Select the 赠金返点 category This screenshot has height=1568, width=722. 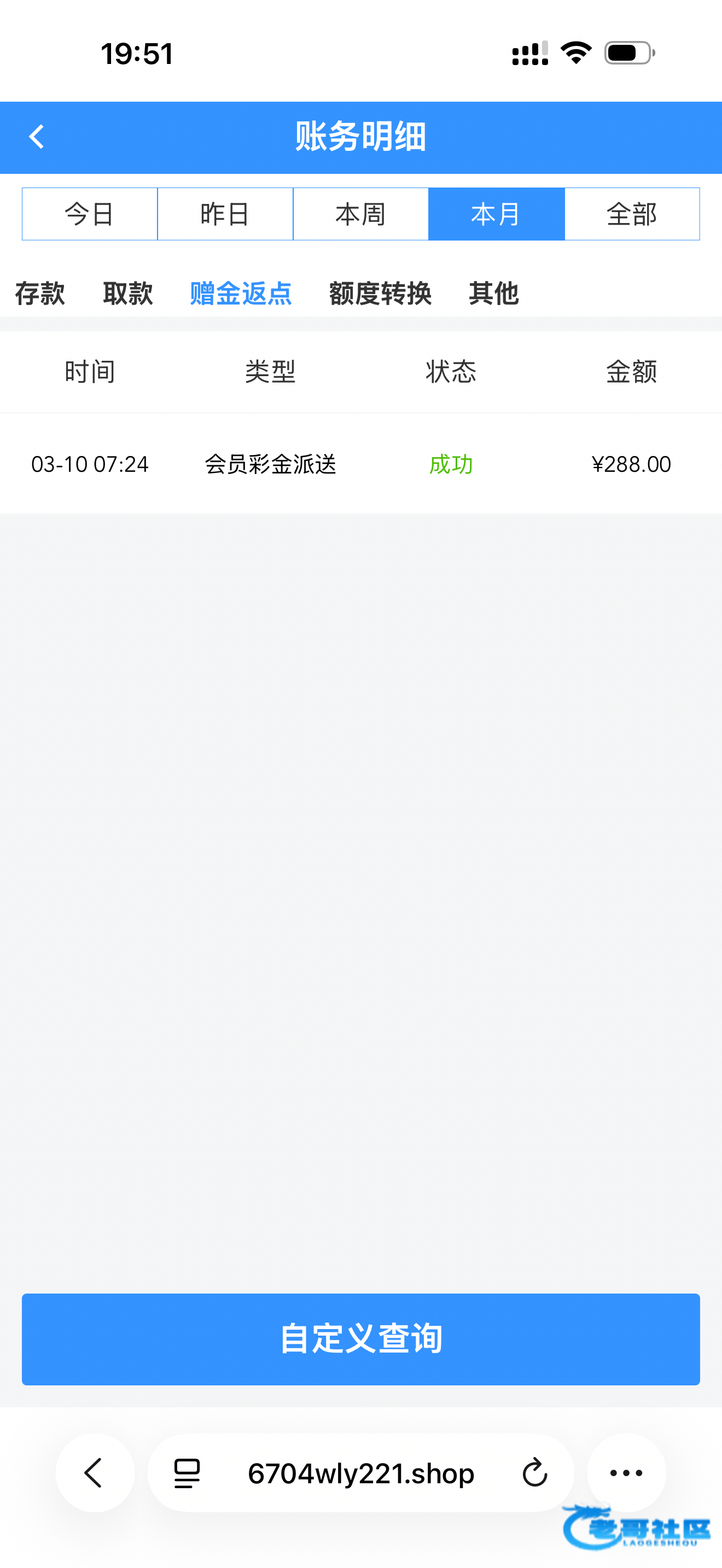241,294
